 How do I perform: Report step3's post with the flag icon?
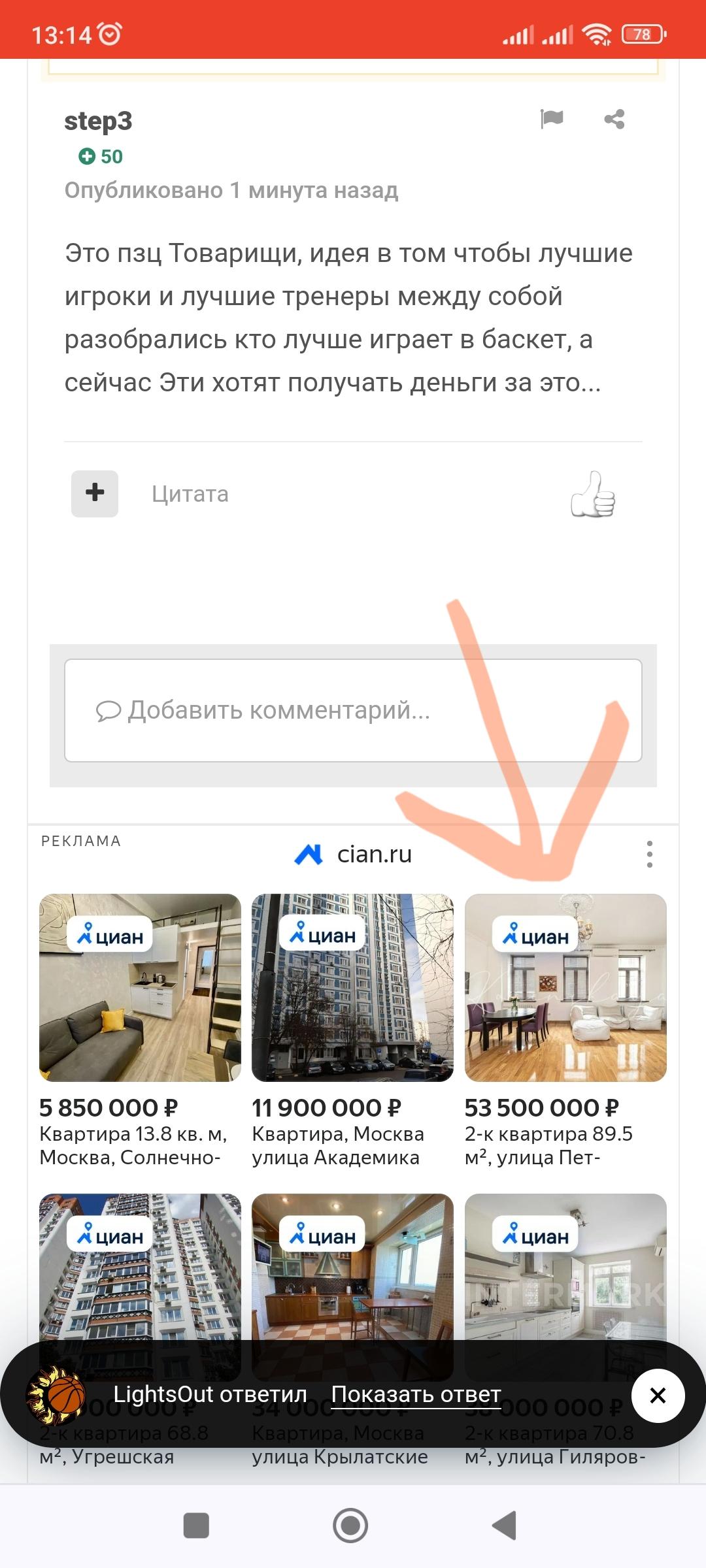552,119
